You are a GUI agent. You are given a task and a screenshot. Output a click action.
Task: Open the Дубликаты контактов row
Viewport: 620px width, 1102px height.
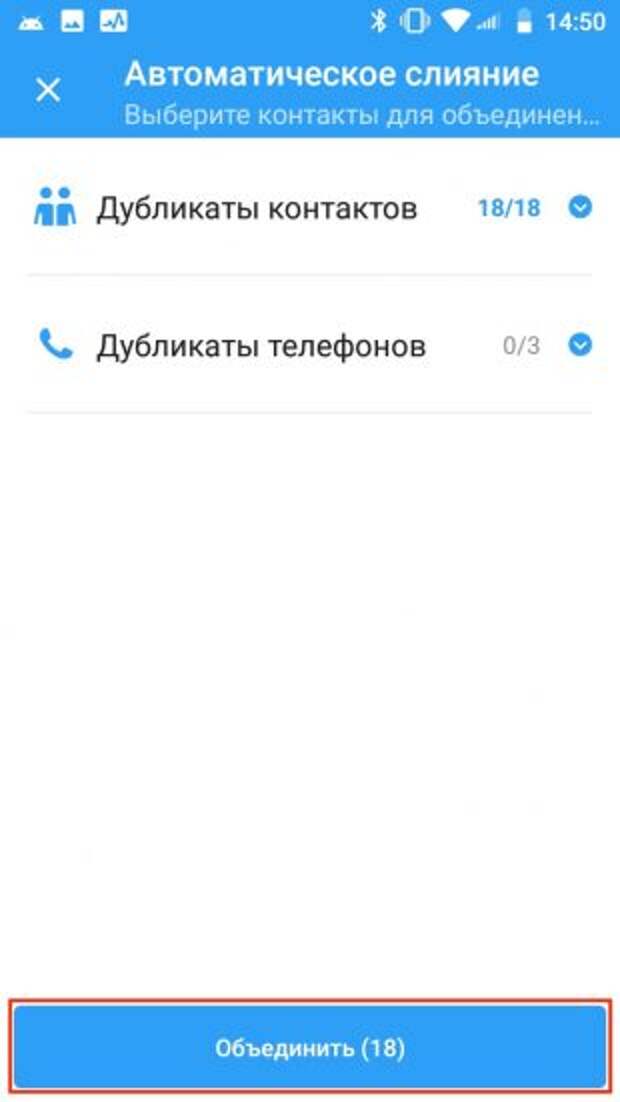tap(310, 207)
